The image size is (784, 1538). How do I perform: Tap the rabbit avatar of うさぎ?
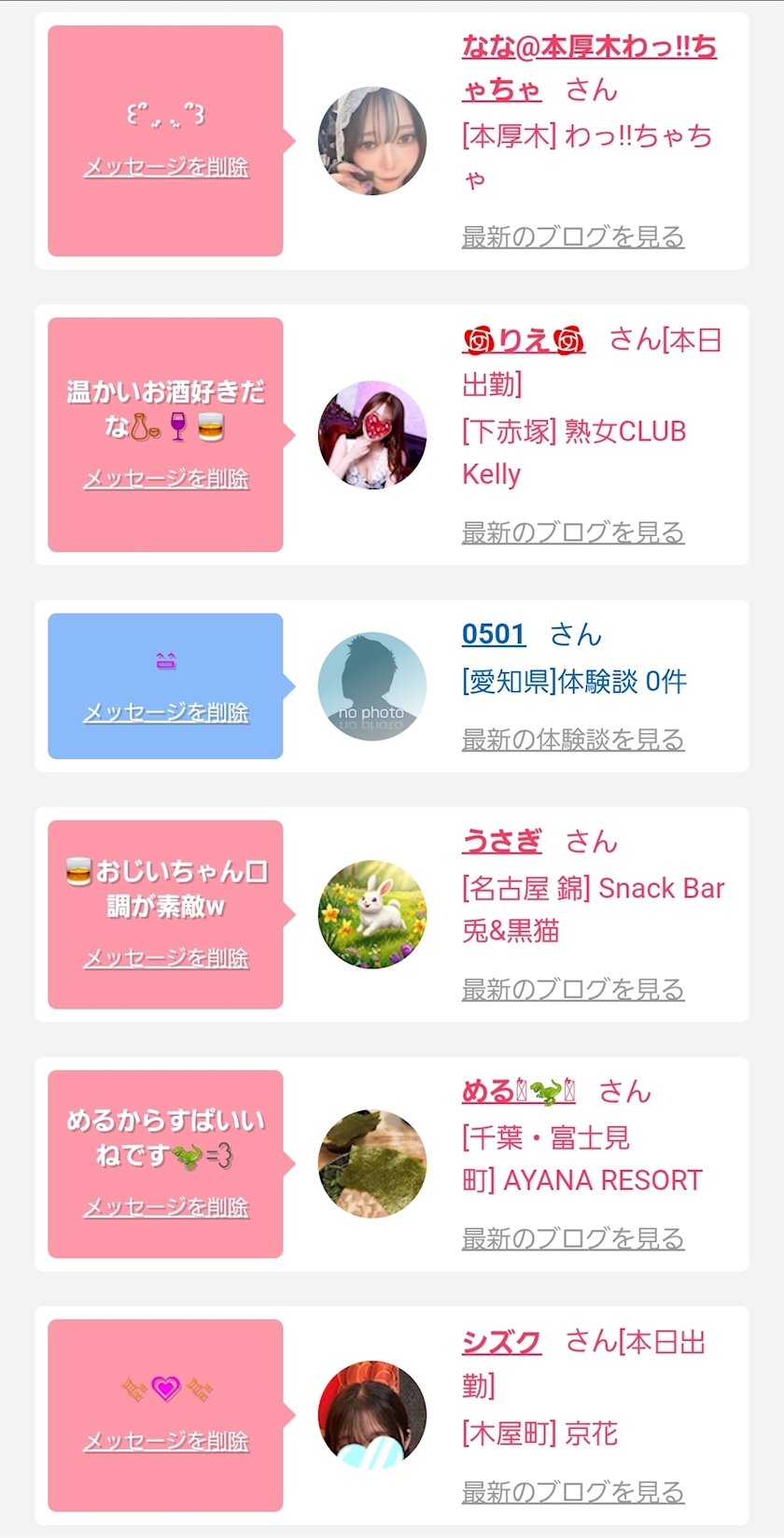pos(372,914)
